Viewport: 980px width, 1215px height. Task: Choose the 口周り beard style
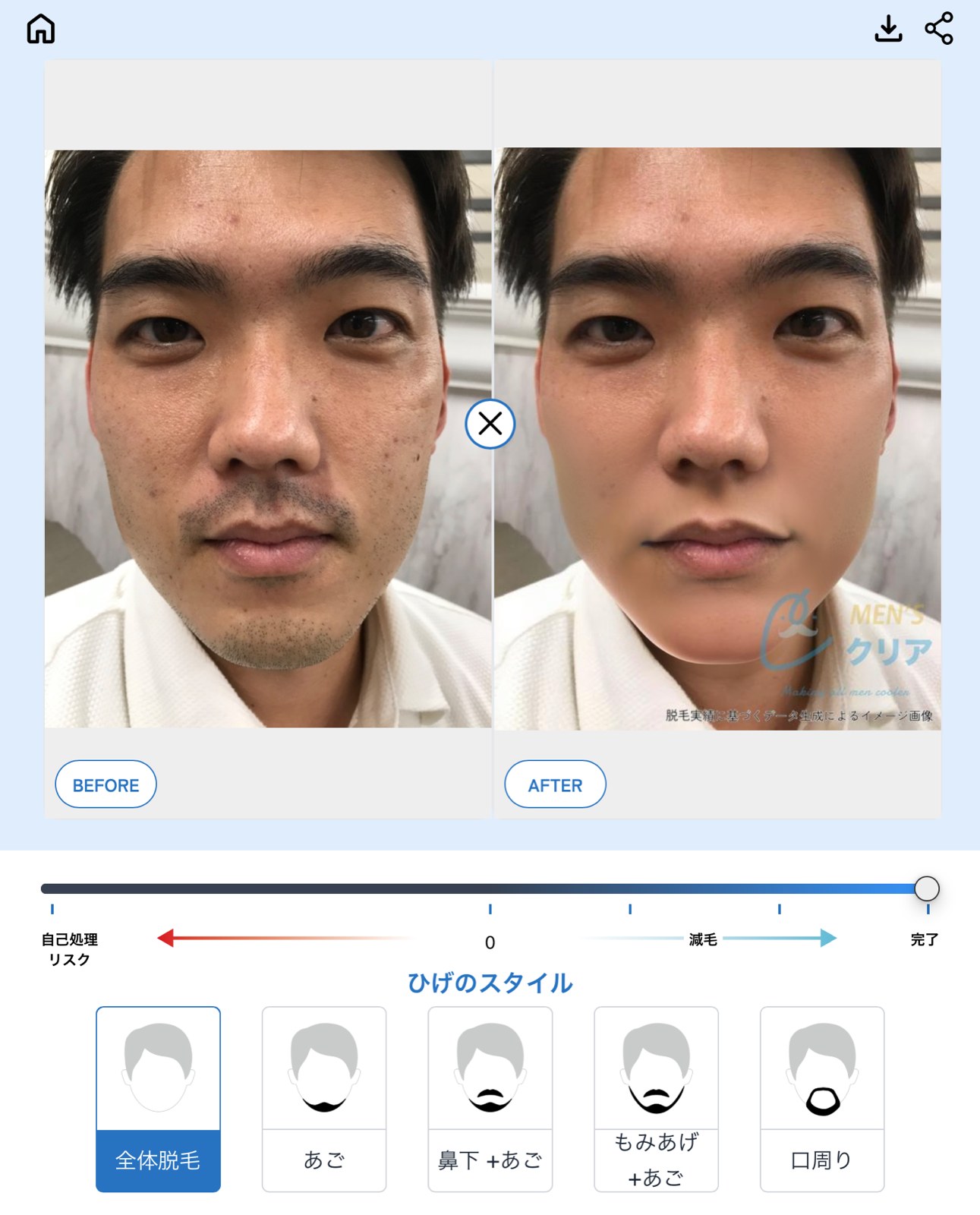click(x=822, y=1099)
